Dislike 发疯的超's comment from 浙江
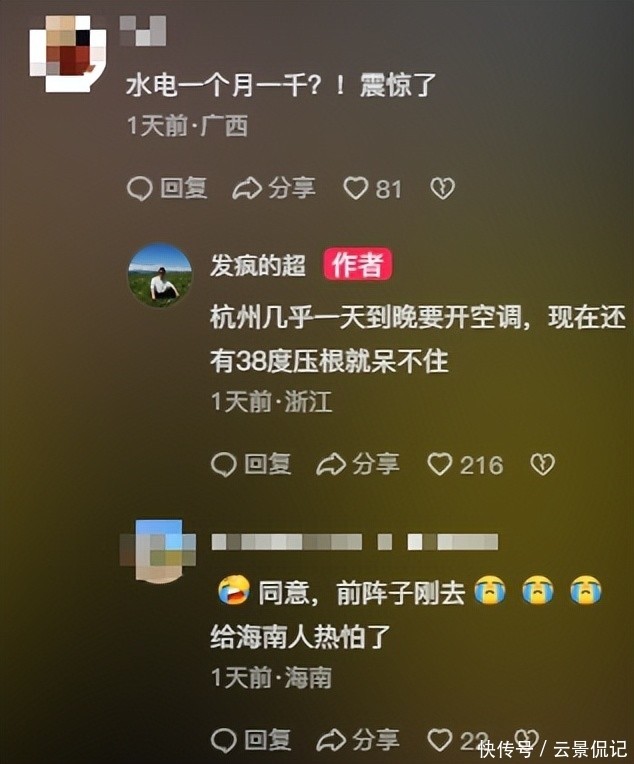The height and width of the screenshot is (764, 634). pos(541,464)
